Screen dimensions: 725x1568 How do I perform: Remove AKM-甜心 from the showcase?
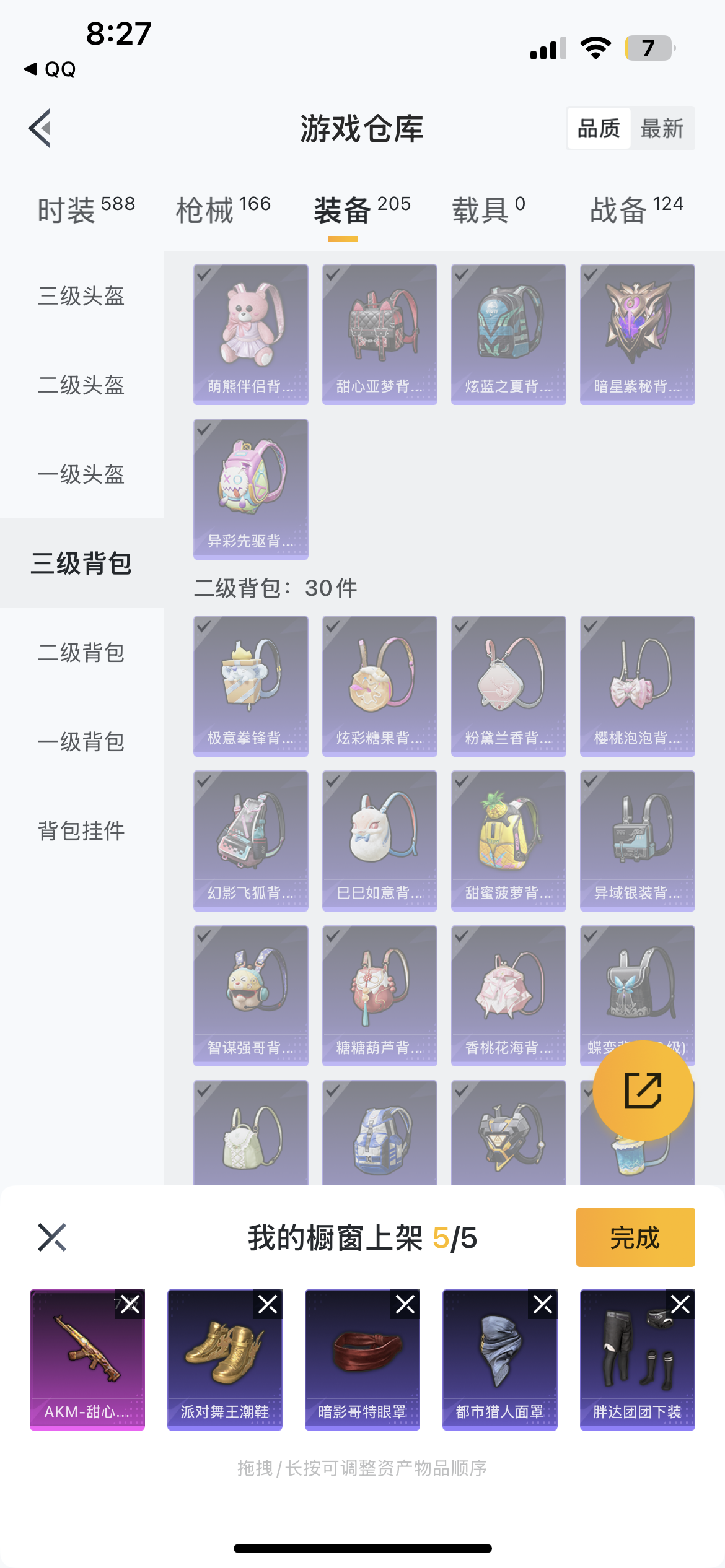130,1305
